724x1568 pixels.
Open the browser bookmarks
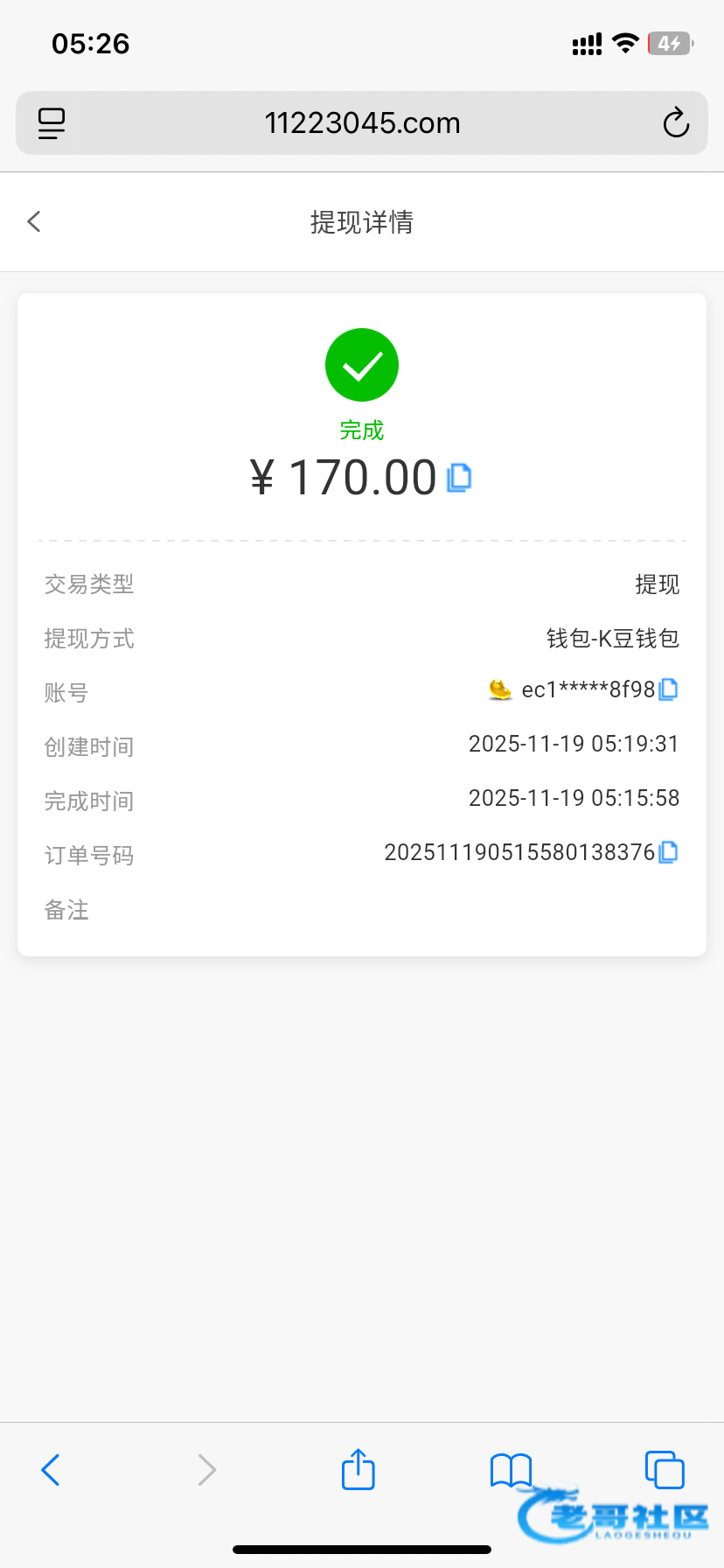(x=511, y=1470)
